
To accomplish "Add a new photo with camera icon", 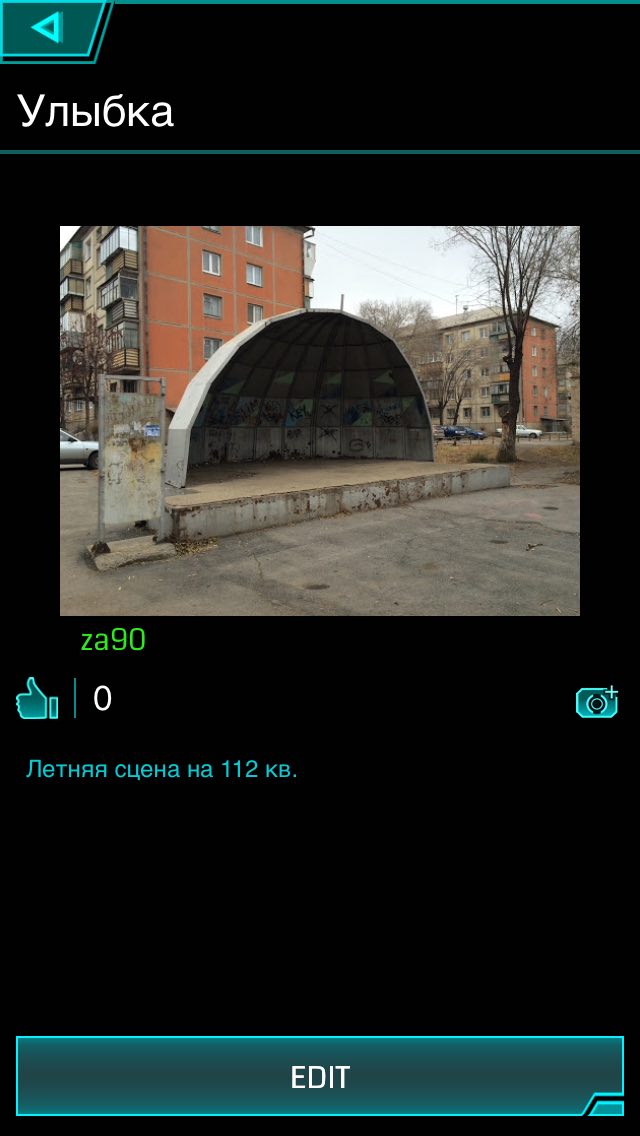I will [597, 701].
